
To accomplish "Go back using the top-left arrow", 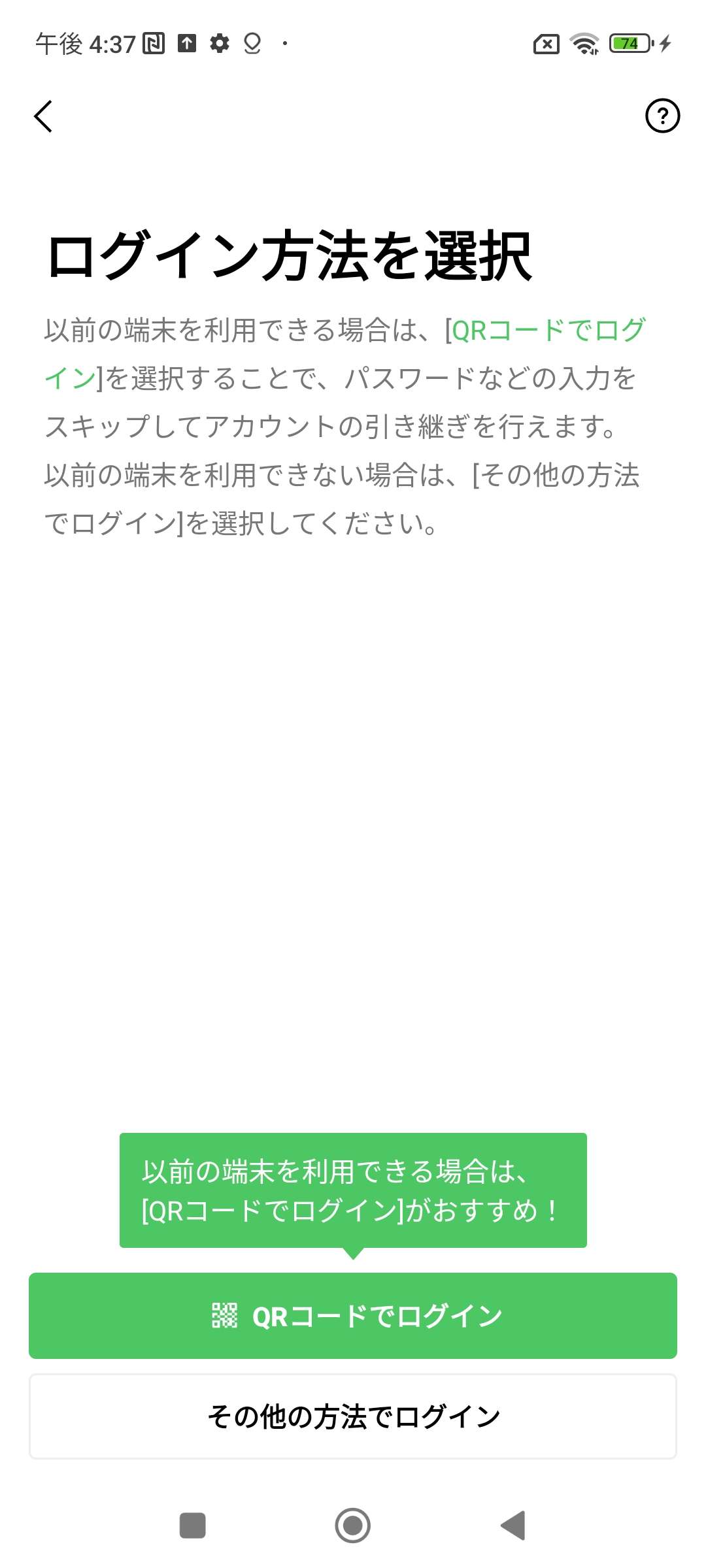I will pos(43,116).
